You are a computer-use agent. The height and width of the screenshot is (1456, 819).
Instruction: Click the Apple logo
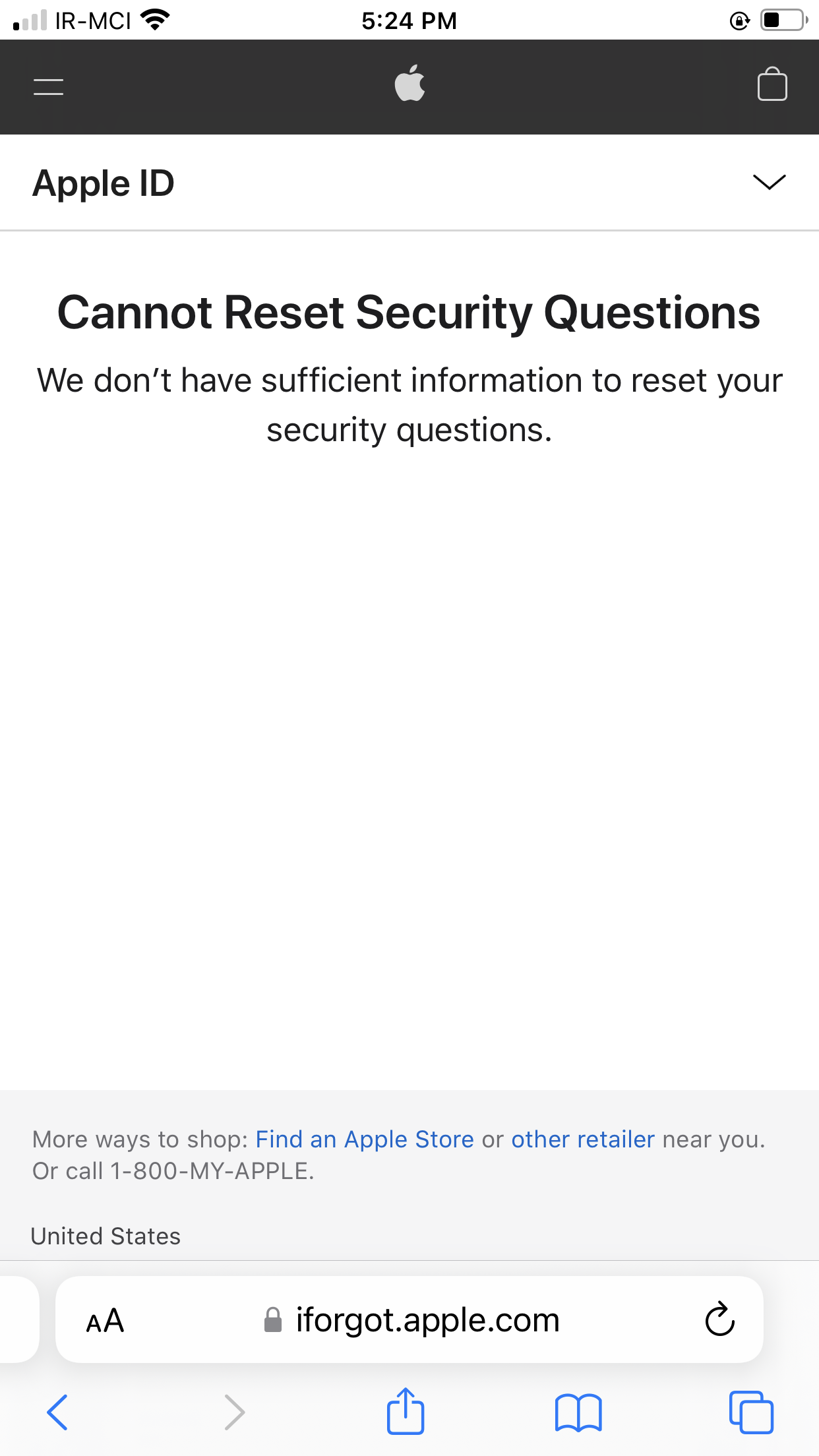point(409,84)
